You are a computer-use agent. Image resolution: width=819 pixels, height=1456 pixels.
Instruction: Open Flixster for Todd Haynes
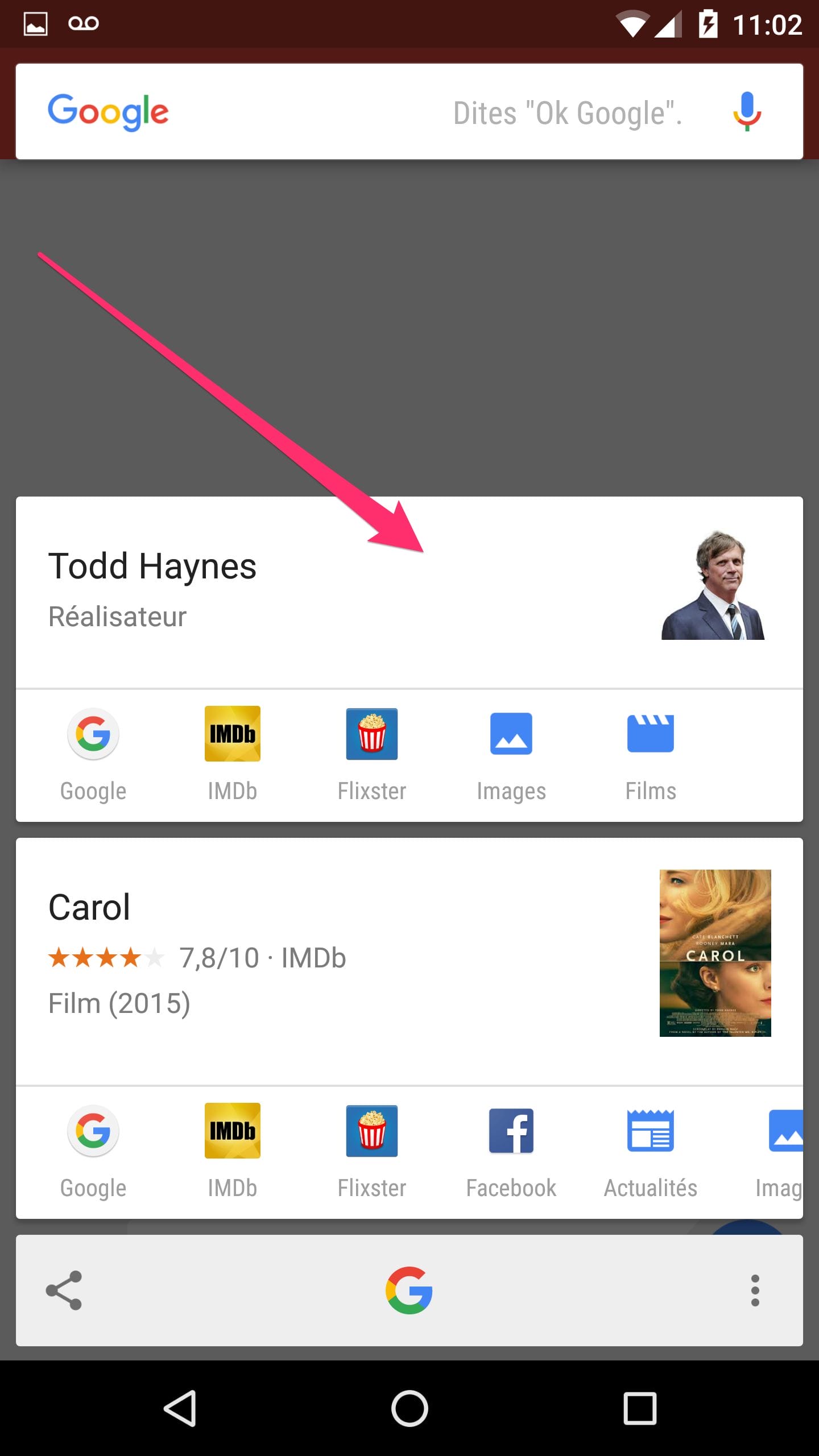[371, 754]
